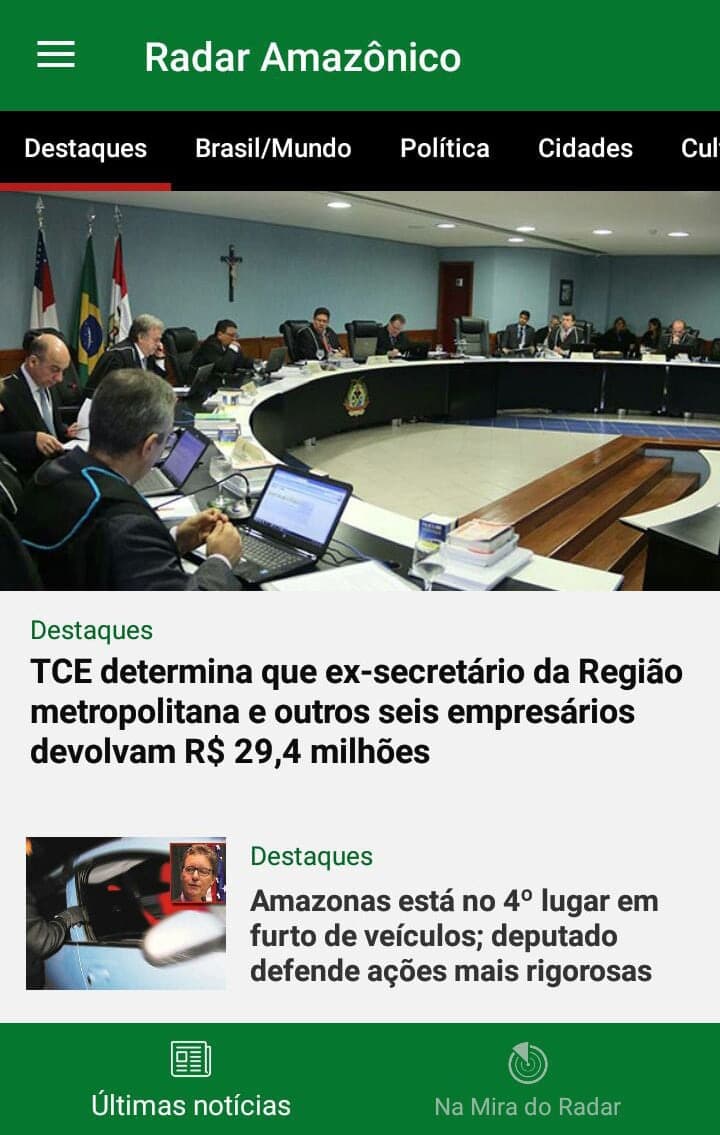Open the TCE ex-secretário headline article
Screen dimensions: 720x1135
(356, 711)
